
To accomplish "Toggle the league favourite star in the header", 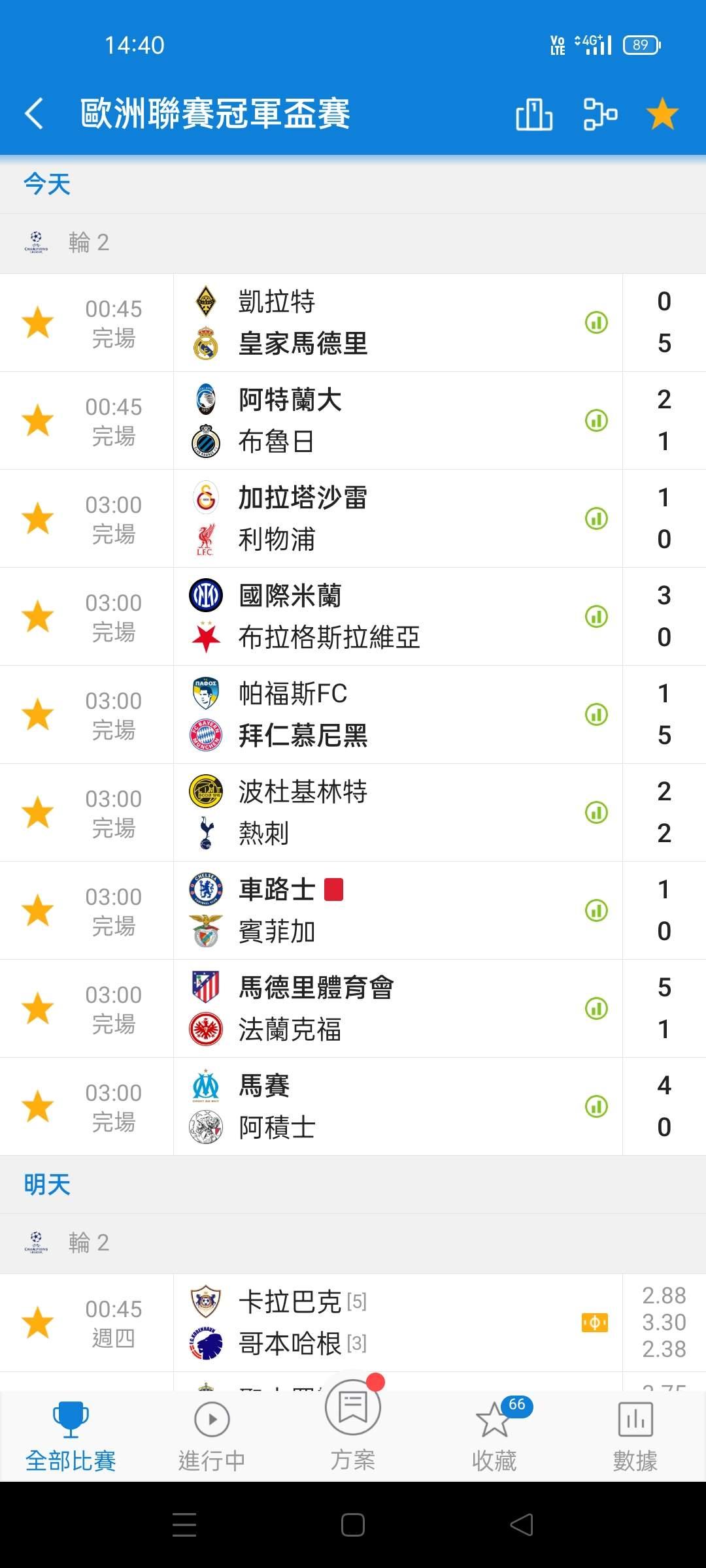I will [x=662, y=114].
